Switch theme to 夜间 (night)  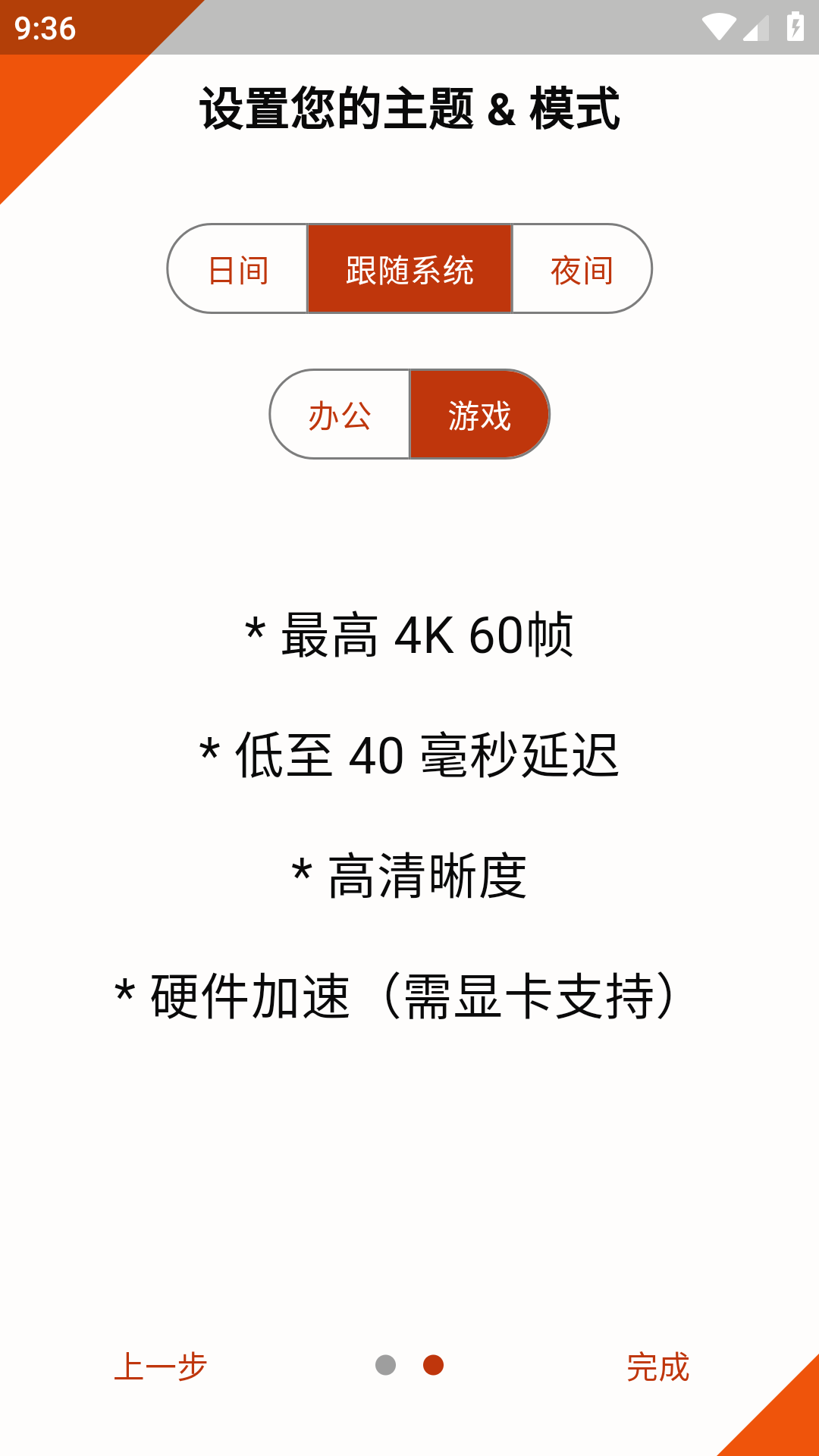click(x=582, y=270)
